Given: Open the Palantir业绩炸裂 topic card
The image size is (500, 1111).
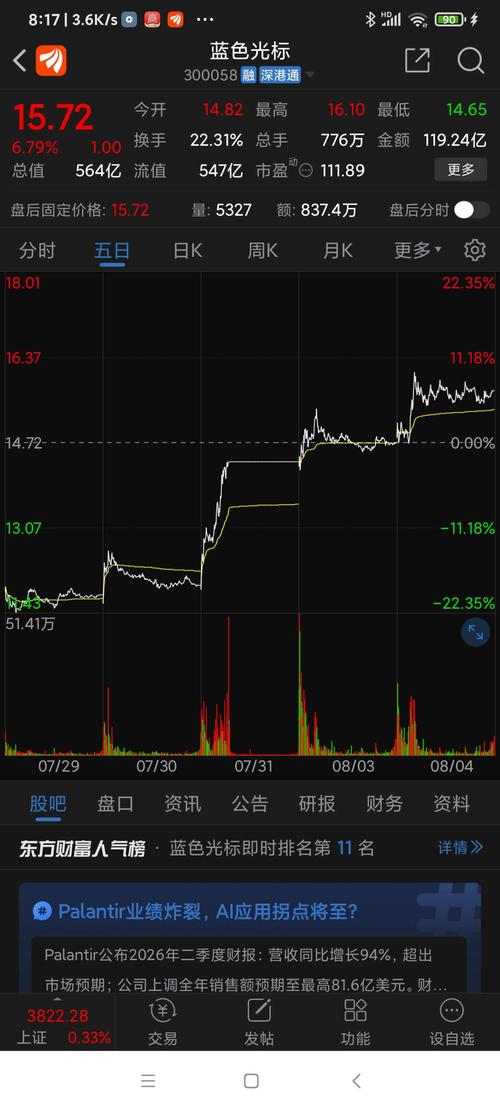Looking at the screenshot, I should 250,937.
